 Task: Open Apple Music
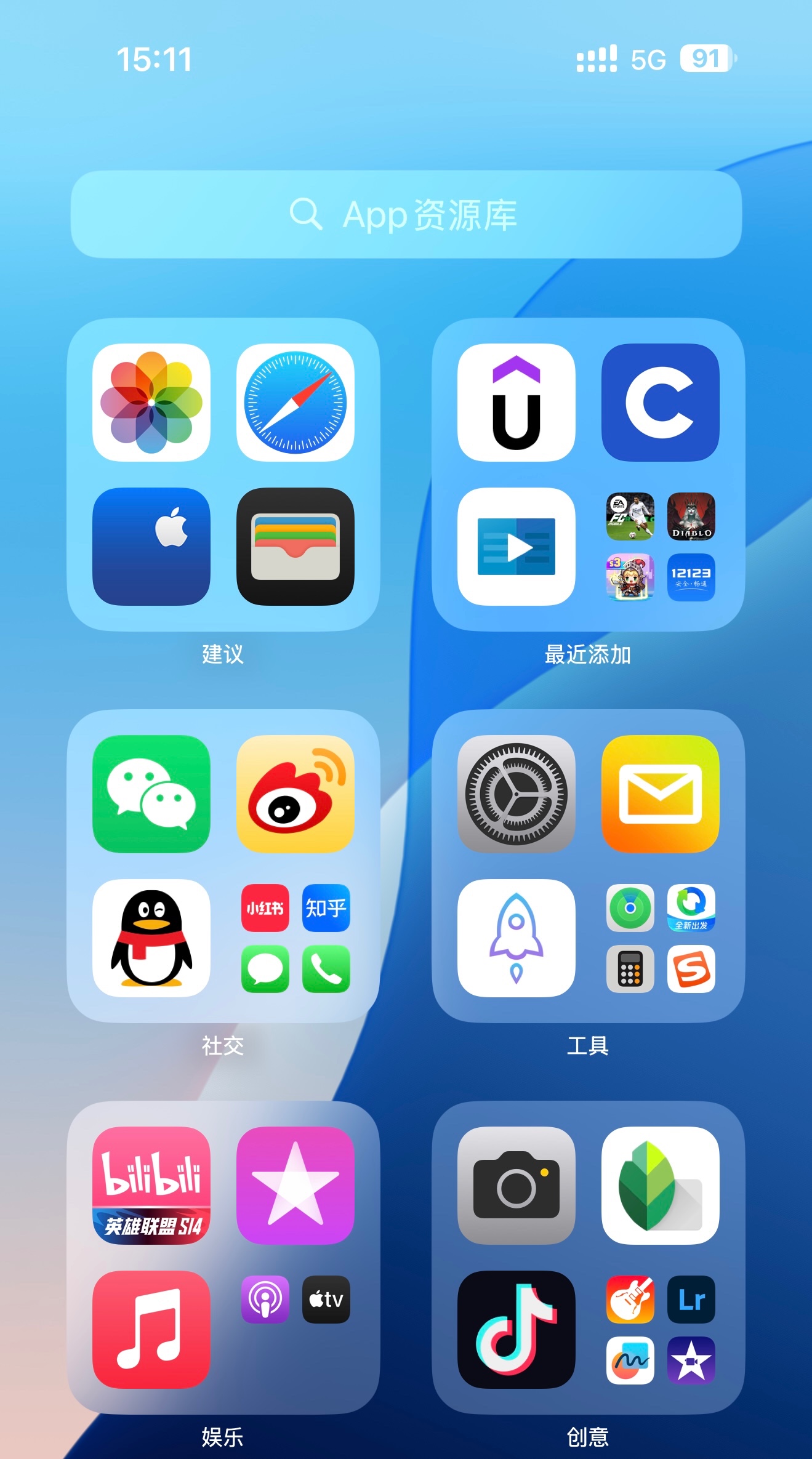151,1330
